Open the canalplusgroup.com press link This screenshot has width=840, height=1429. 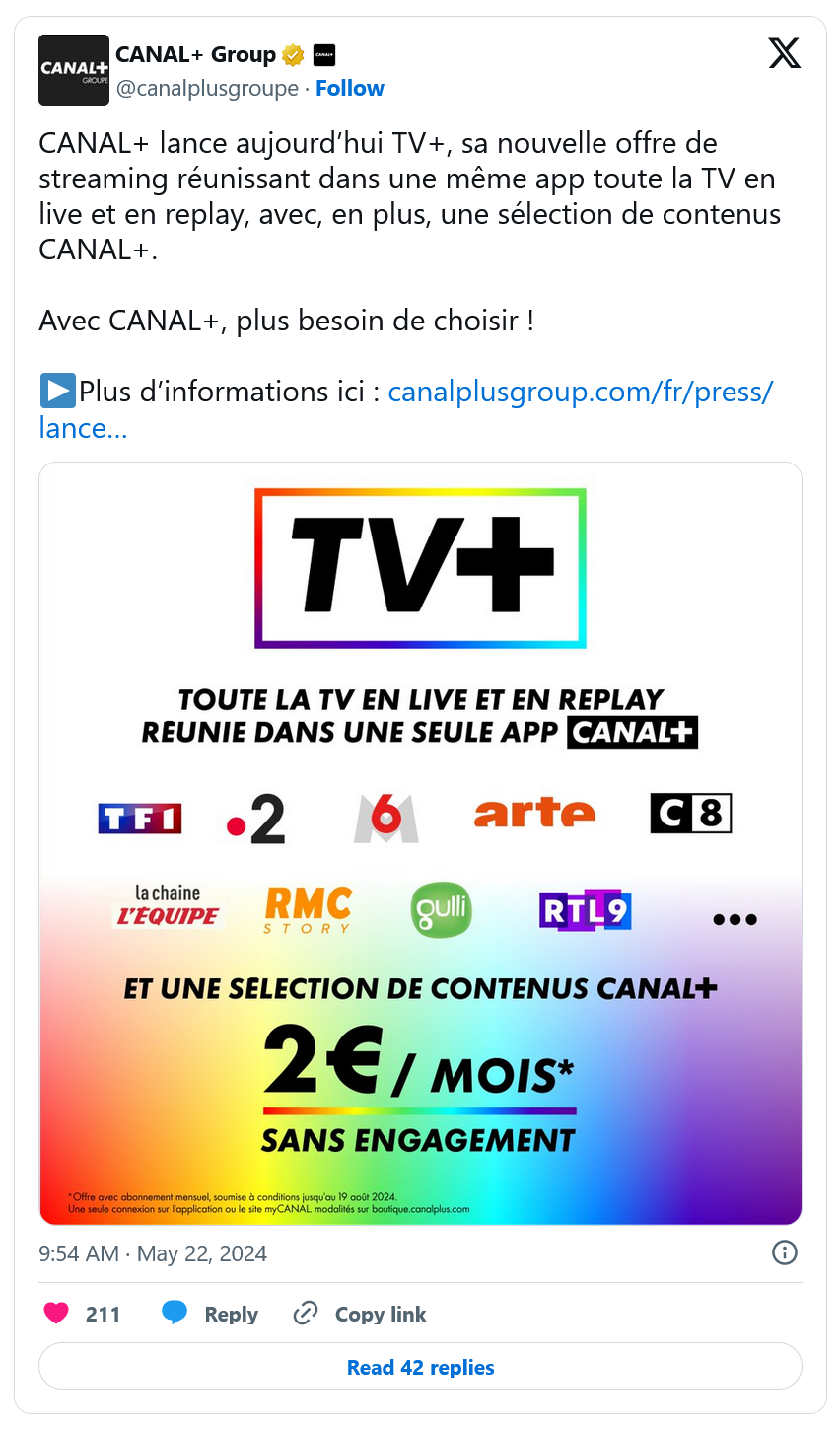[405, 409]
